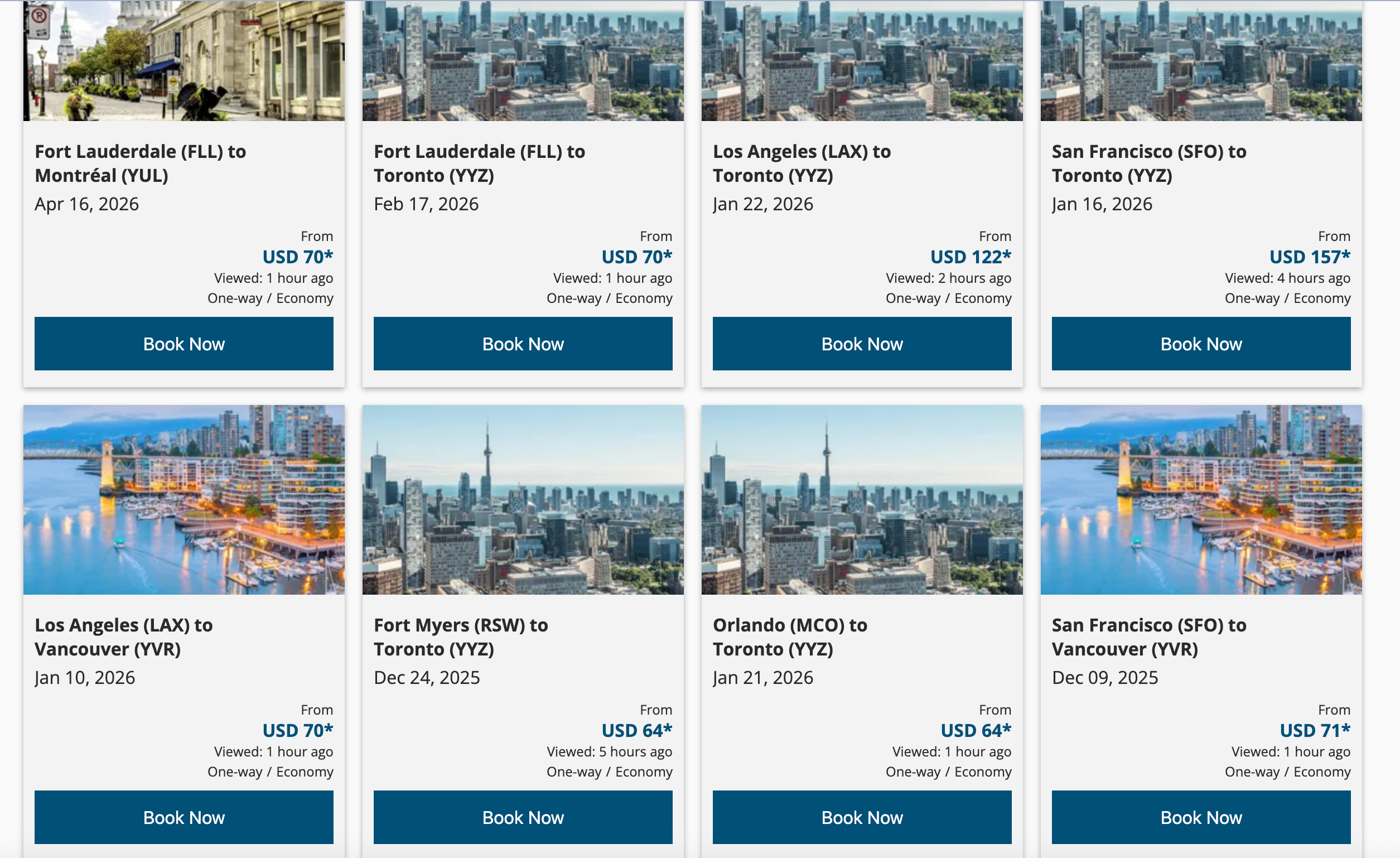
Task: Tap Book Now for Fort Lauderdale to Toronto
Action: tap(523, 344)
